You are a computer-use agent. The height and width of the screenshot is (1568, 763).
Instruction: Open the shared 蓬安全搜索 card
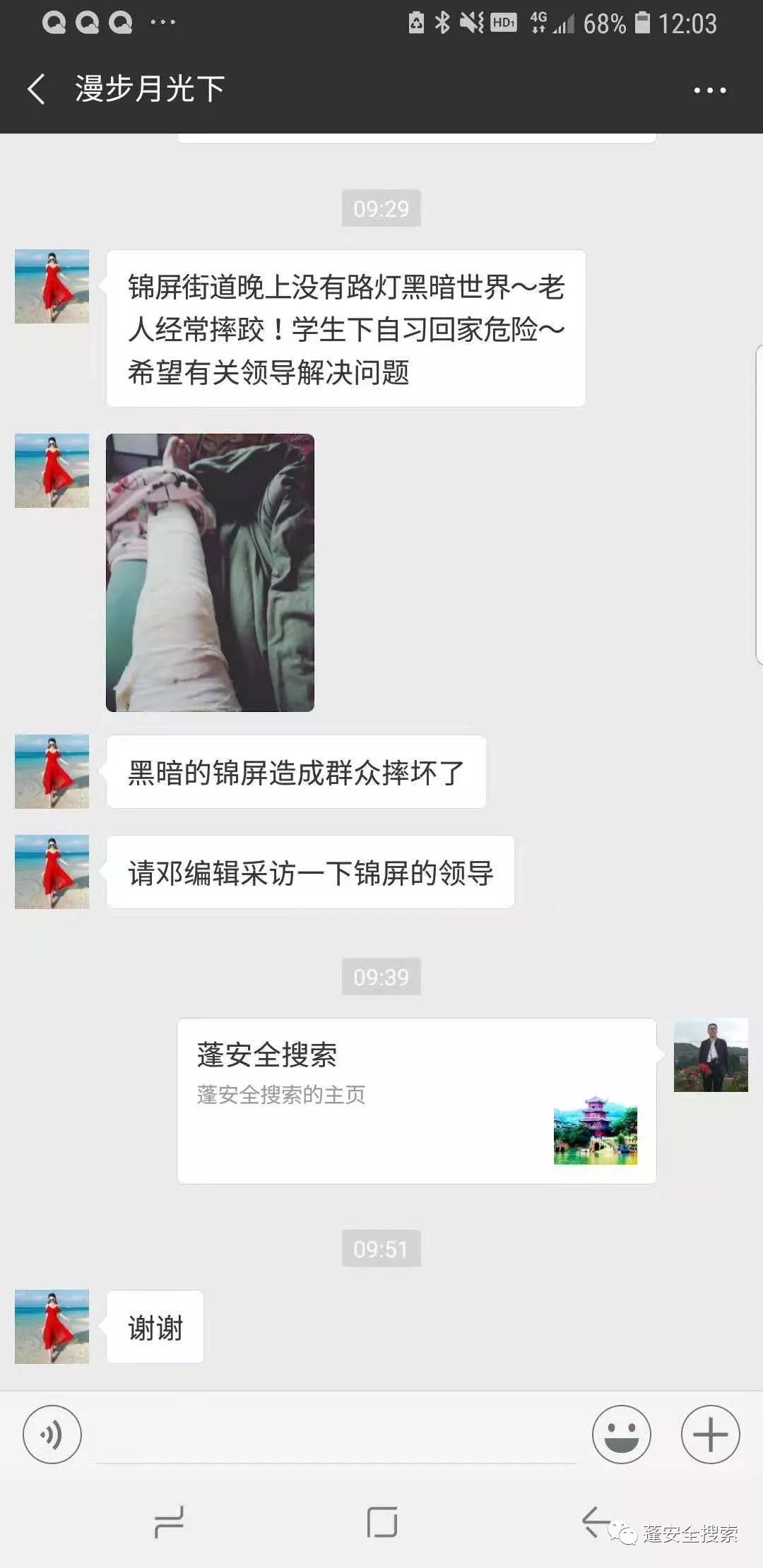tap(416, 1100)
